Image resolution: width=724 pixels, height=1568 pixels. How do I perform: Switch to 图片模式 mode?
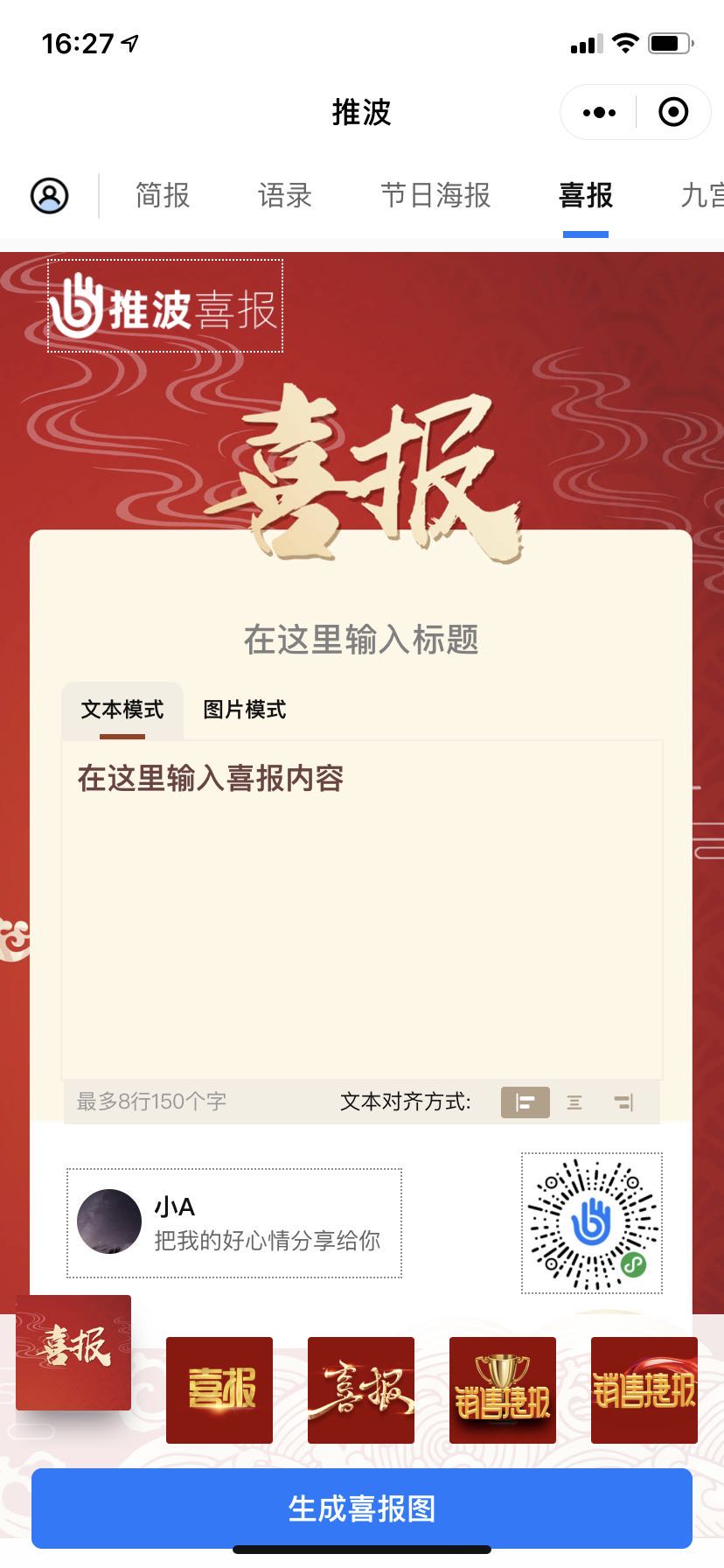pyautogui.click(x=245, y=710)
